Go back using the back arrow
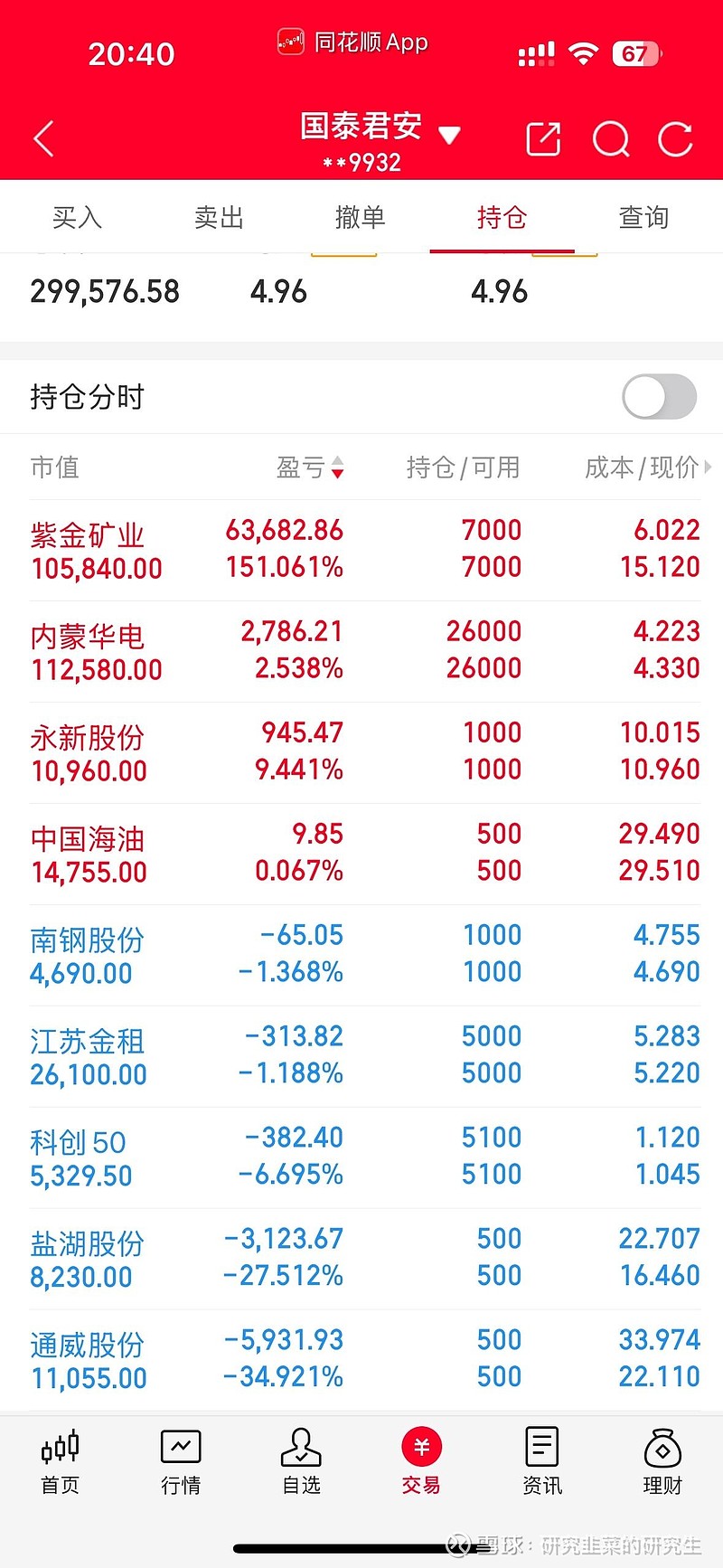 (x=43, y=138)
